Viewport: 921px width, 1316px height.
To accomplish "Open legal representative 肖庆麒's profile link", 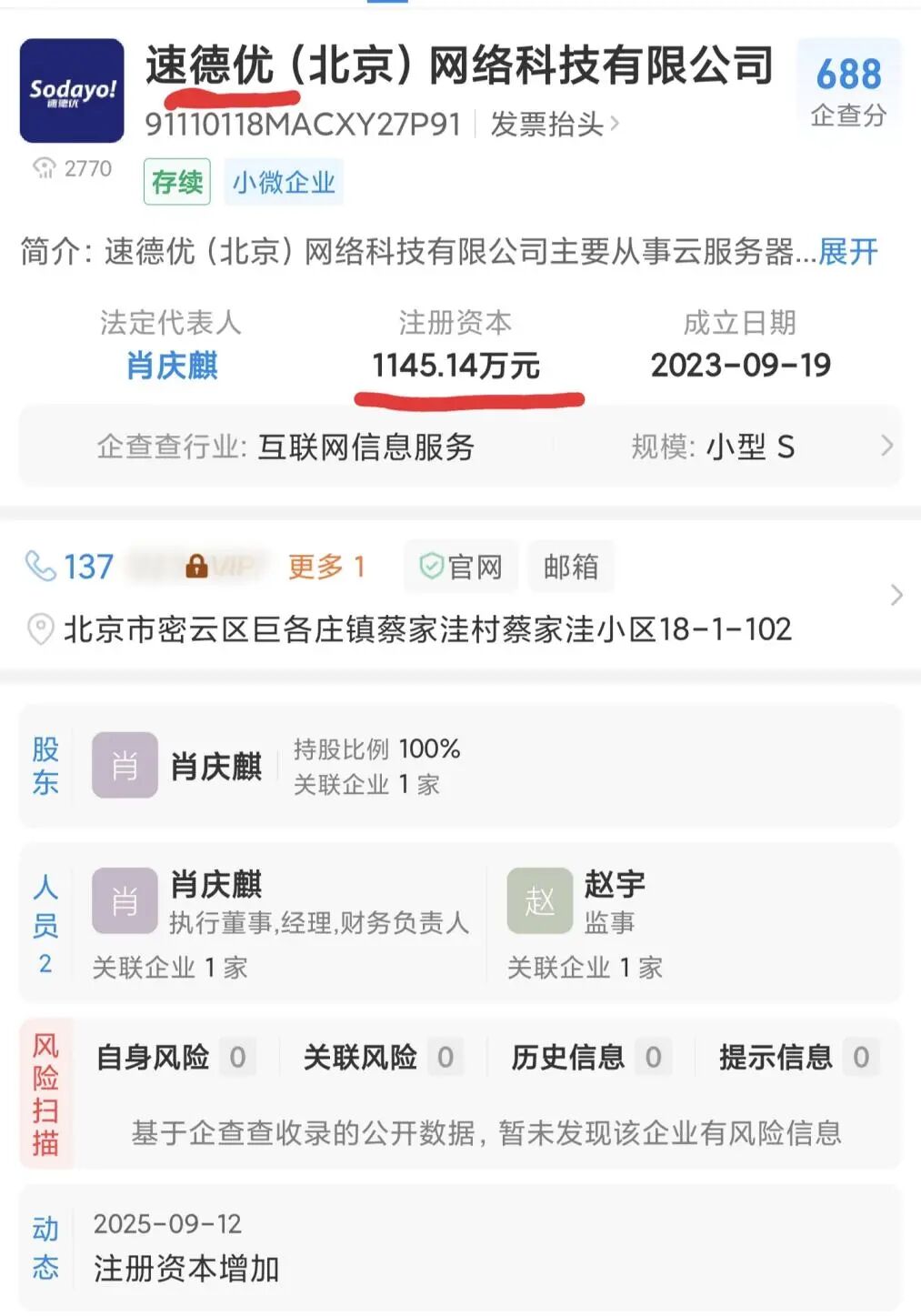I will (x=172, y=366).
